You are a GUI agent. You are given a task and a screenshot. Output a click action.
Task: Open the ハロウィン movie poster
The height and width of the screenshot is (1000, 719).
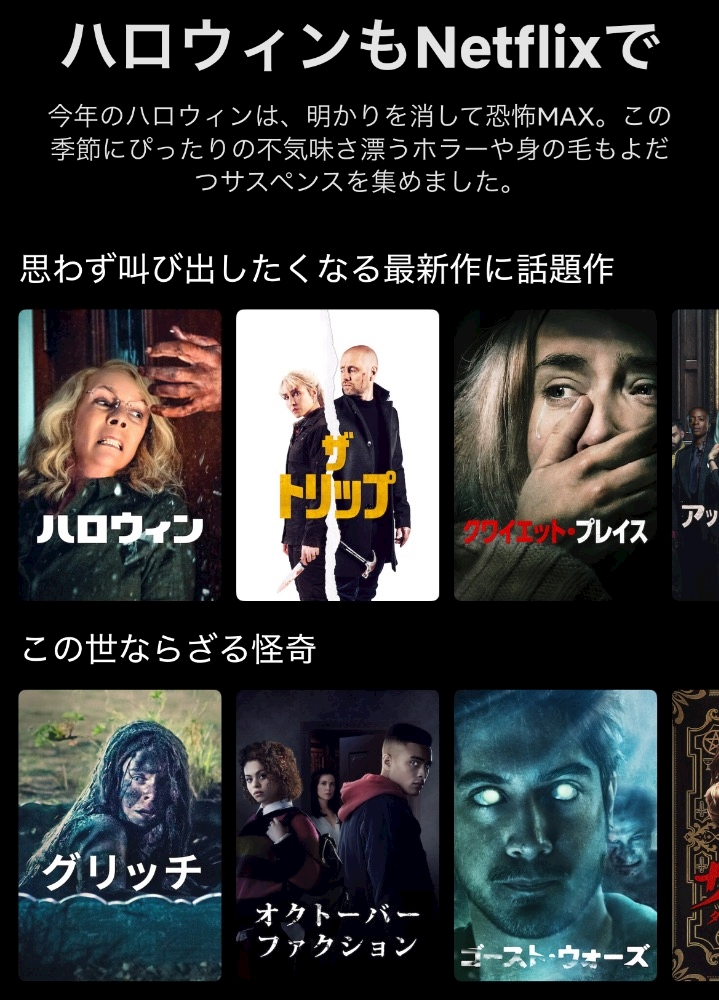(x=120, y=455)
